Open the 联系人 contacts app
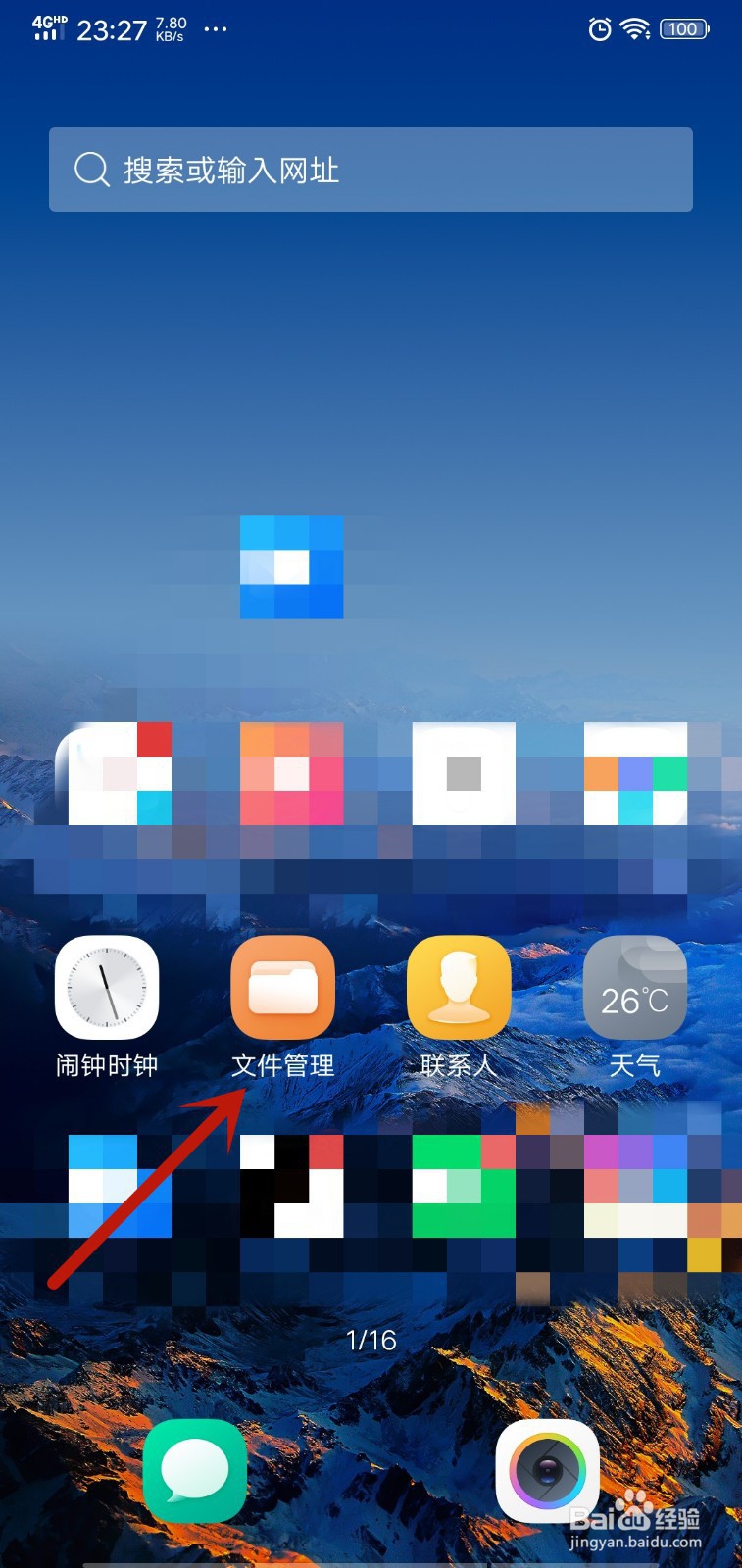Screen dimensions: 742x1568 coord(459,990)
